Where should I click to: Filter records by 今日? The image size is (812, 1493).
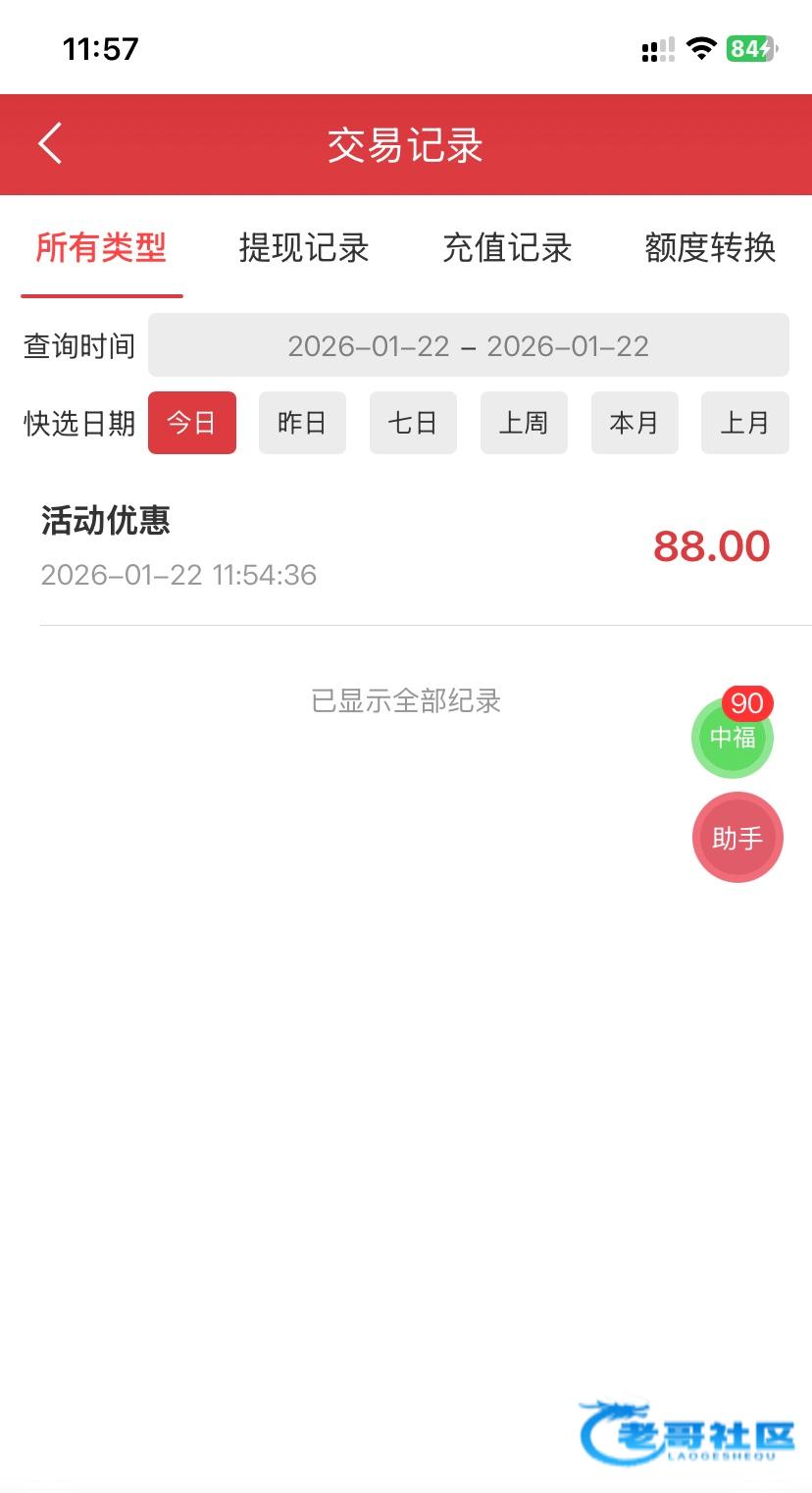191,423
